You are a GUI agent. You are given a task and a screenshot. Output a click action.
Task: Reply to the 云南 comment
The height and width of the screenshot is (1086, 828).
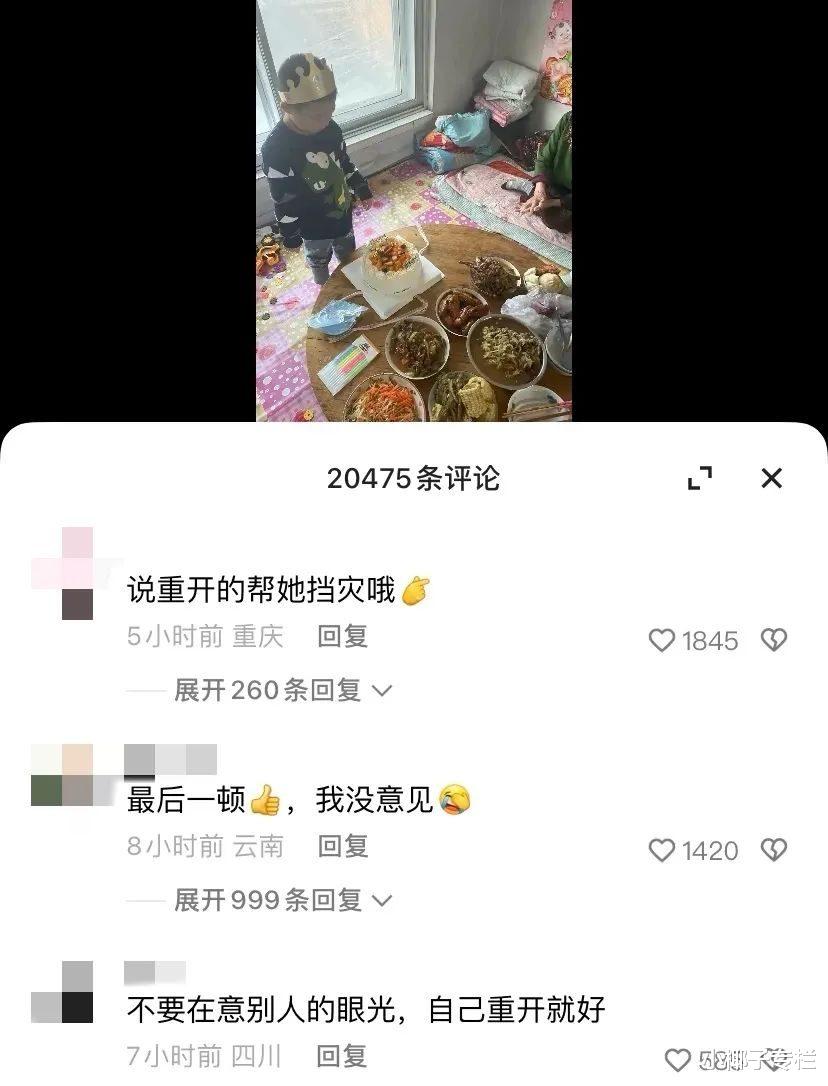point(342,846)
